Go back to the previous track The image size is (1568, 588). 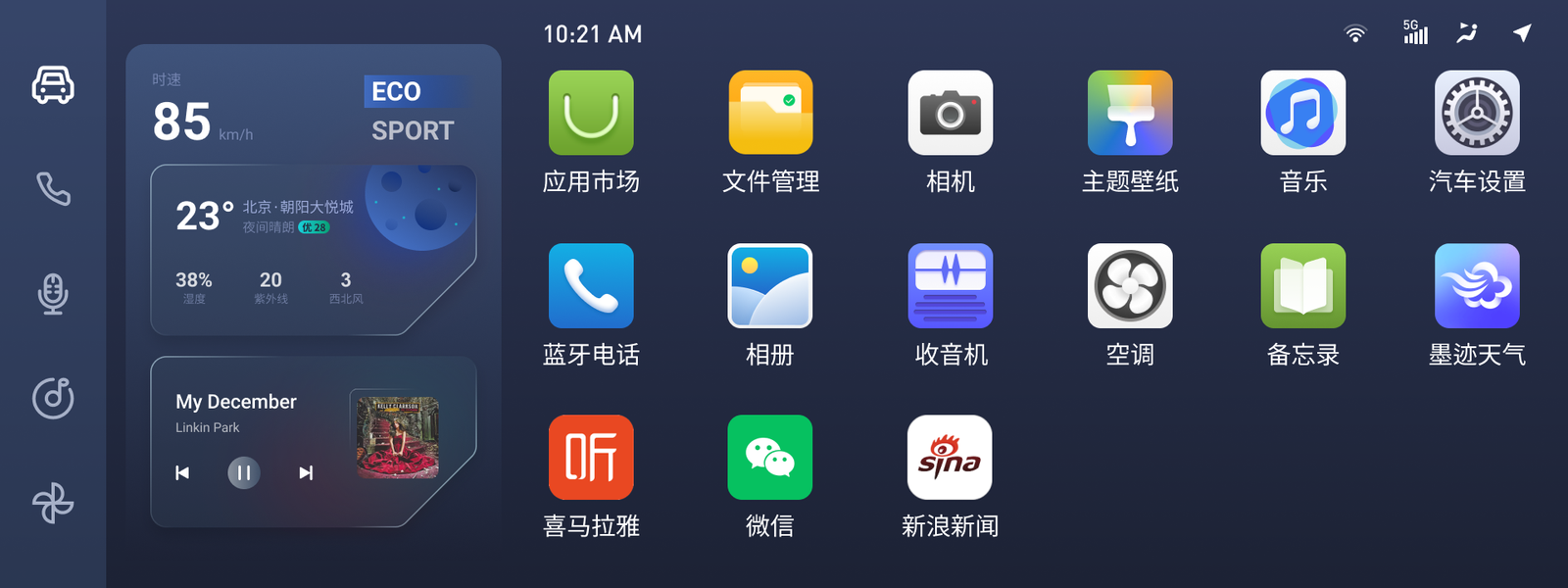coord(182,473)
